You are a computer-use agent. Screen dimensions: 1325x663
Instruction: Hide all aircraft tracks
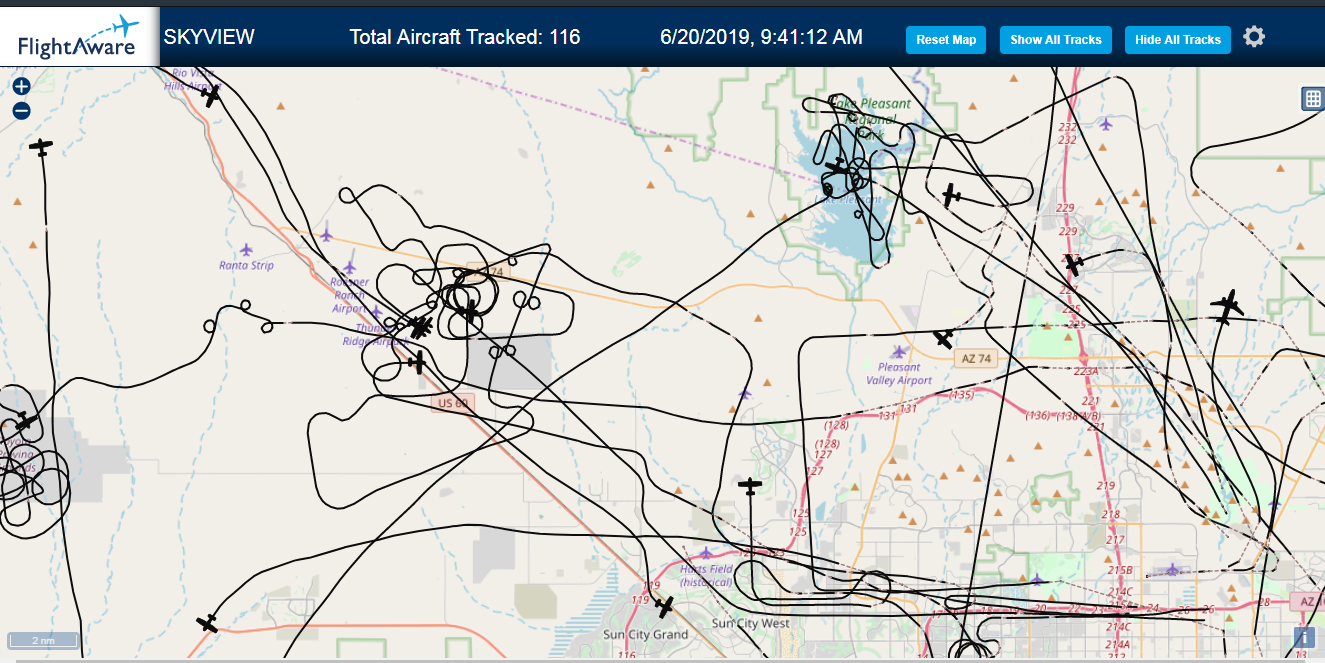(x=1178, y=40)
